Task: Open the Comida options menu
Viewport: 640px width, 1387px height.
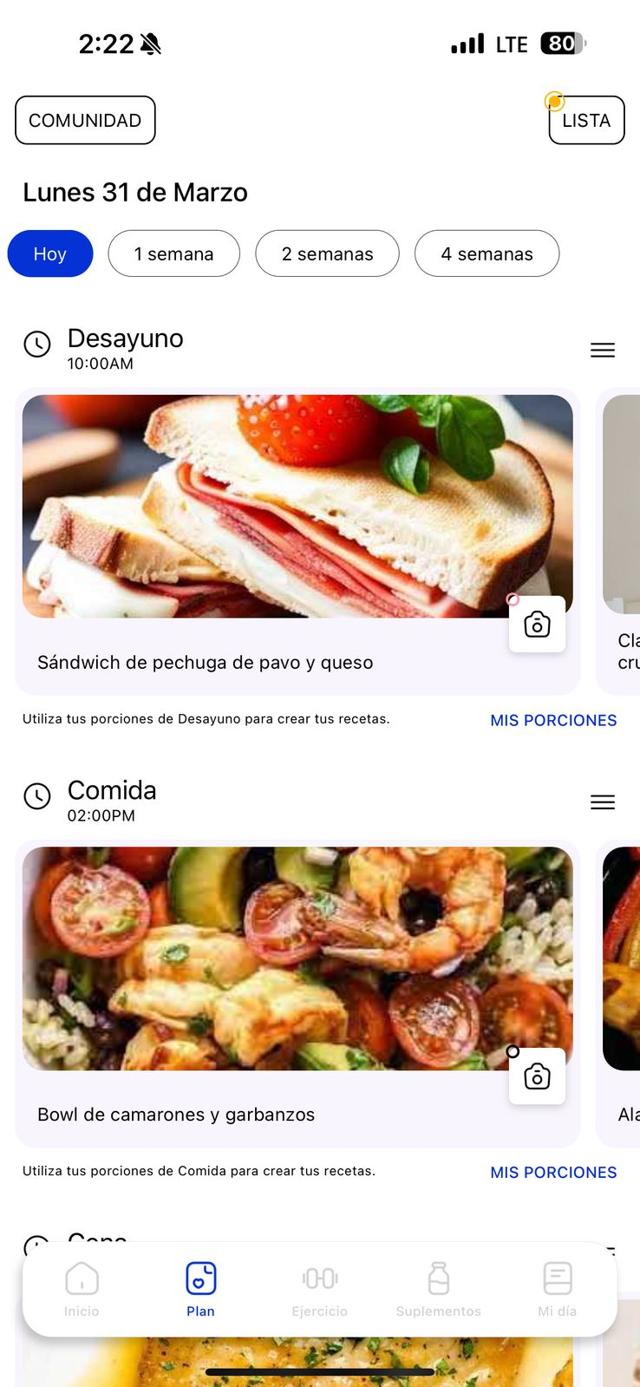Action: [602, 802]
